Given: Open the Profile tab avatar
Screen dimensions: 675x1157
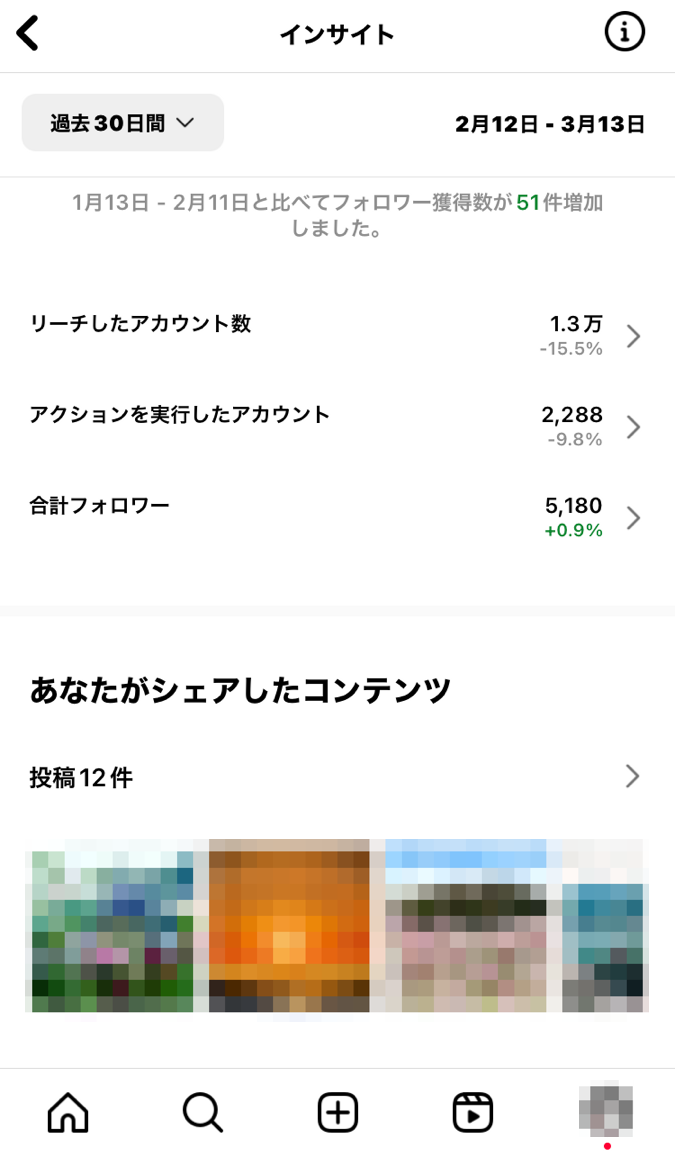Looking at the screenshot, I should coord(606,1110).
